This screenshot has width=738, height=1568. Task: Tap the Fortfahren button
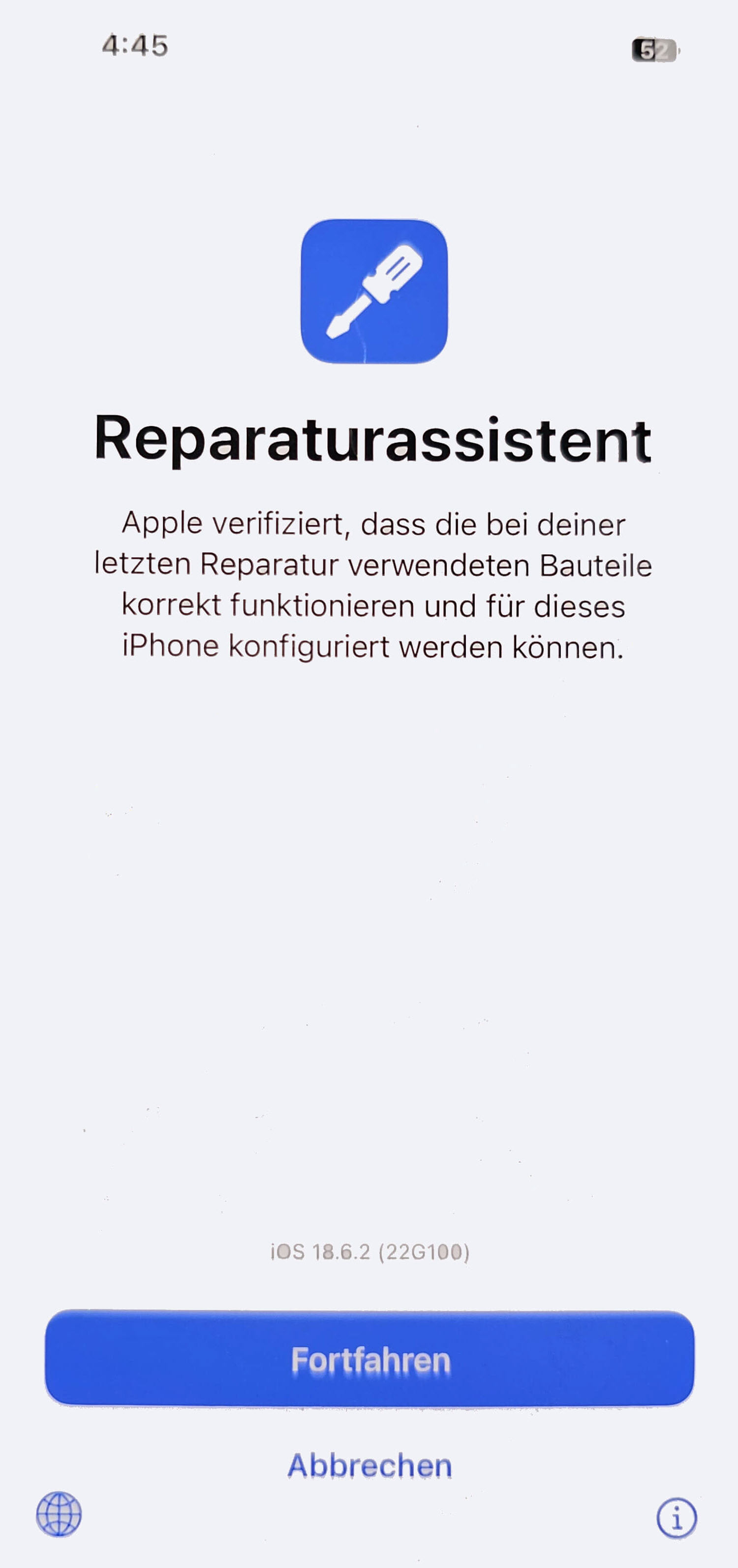(x=369, y=1359)
